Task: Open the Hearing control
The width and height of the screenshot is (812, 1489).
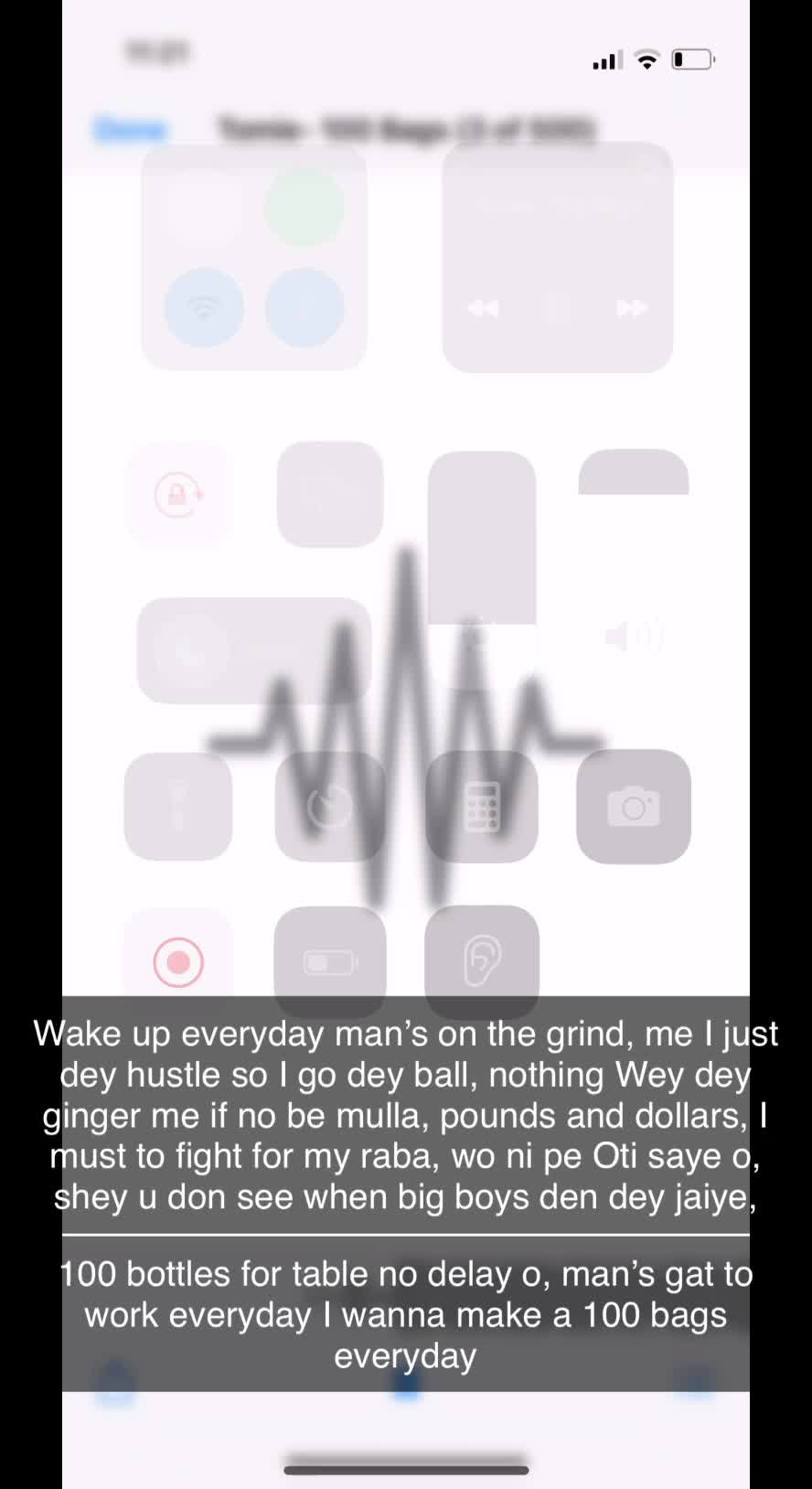Action: click(x=482, y=961)
